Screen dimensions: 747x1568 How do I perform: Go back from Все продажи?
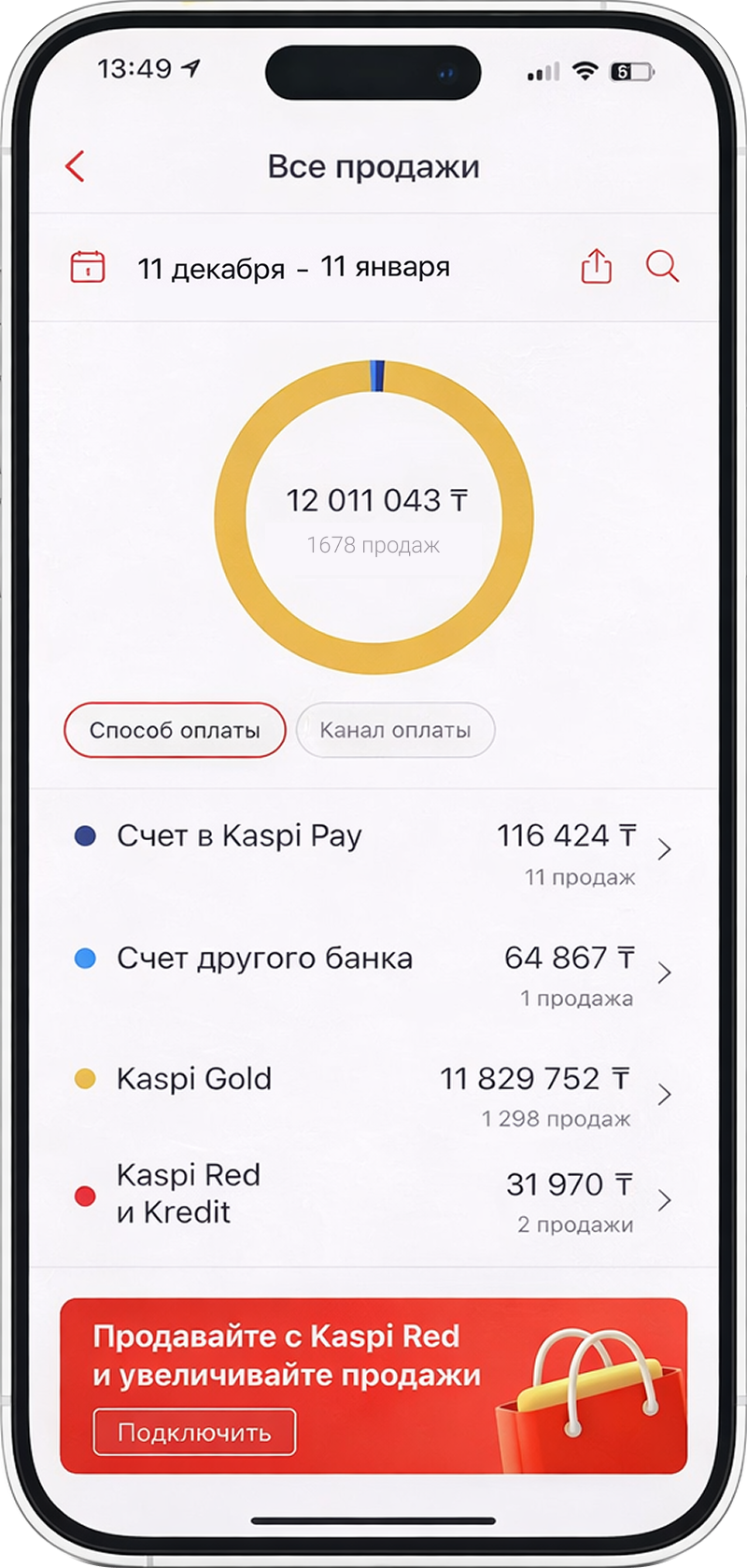(x=76, y=166)
